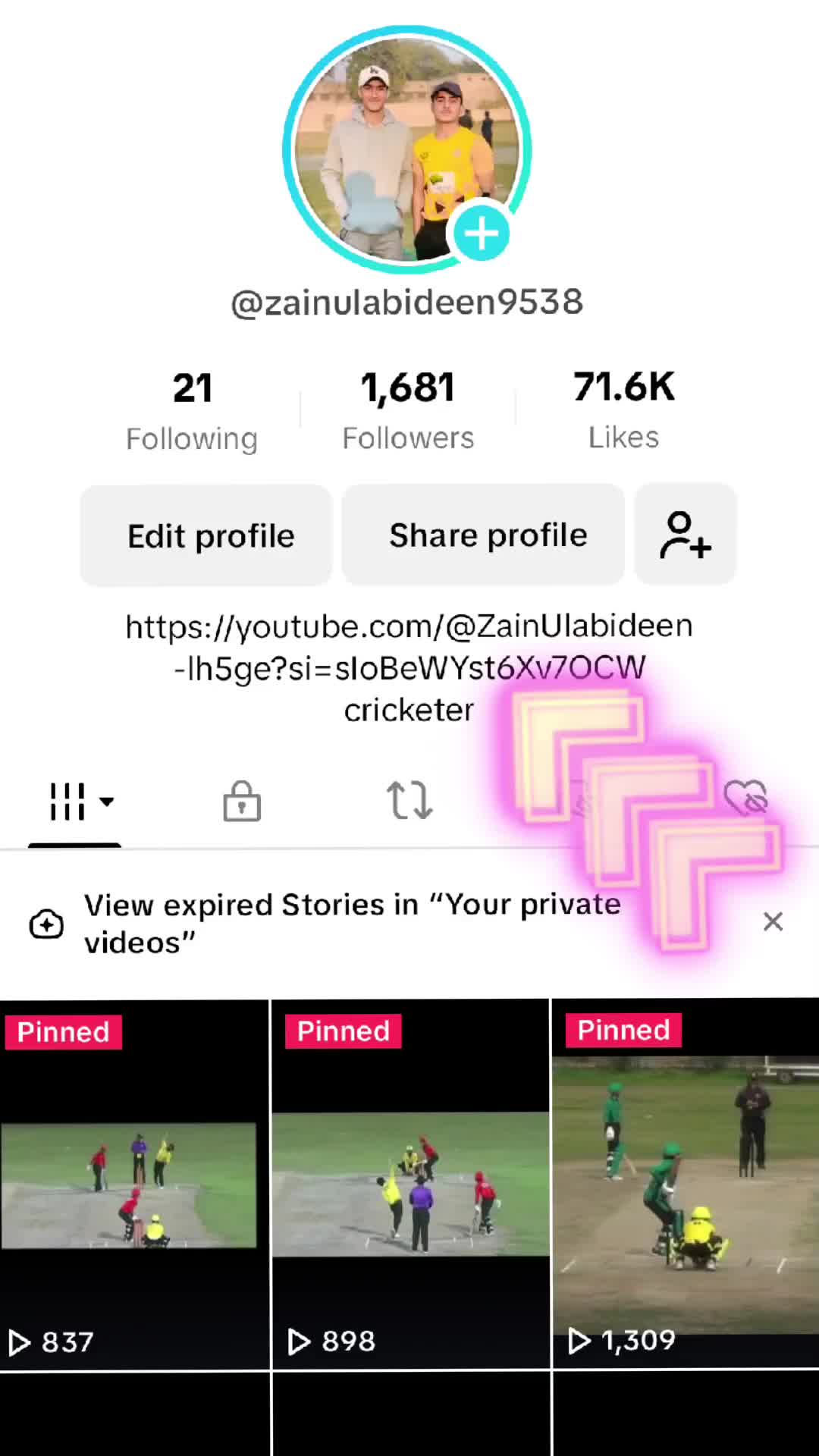
Task: Open the add friends icon
Action: coord(685,535)
